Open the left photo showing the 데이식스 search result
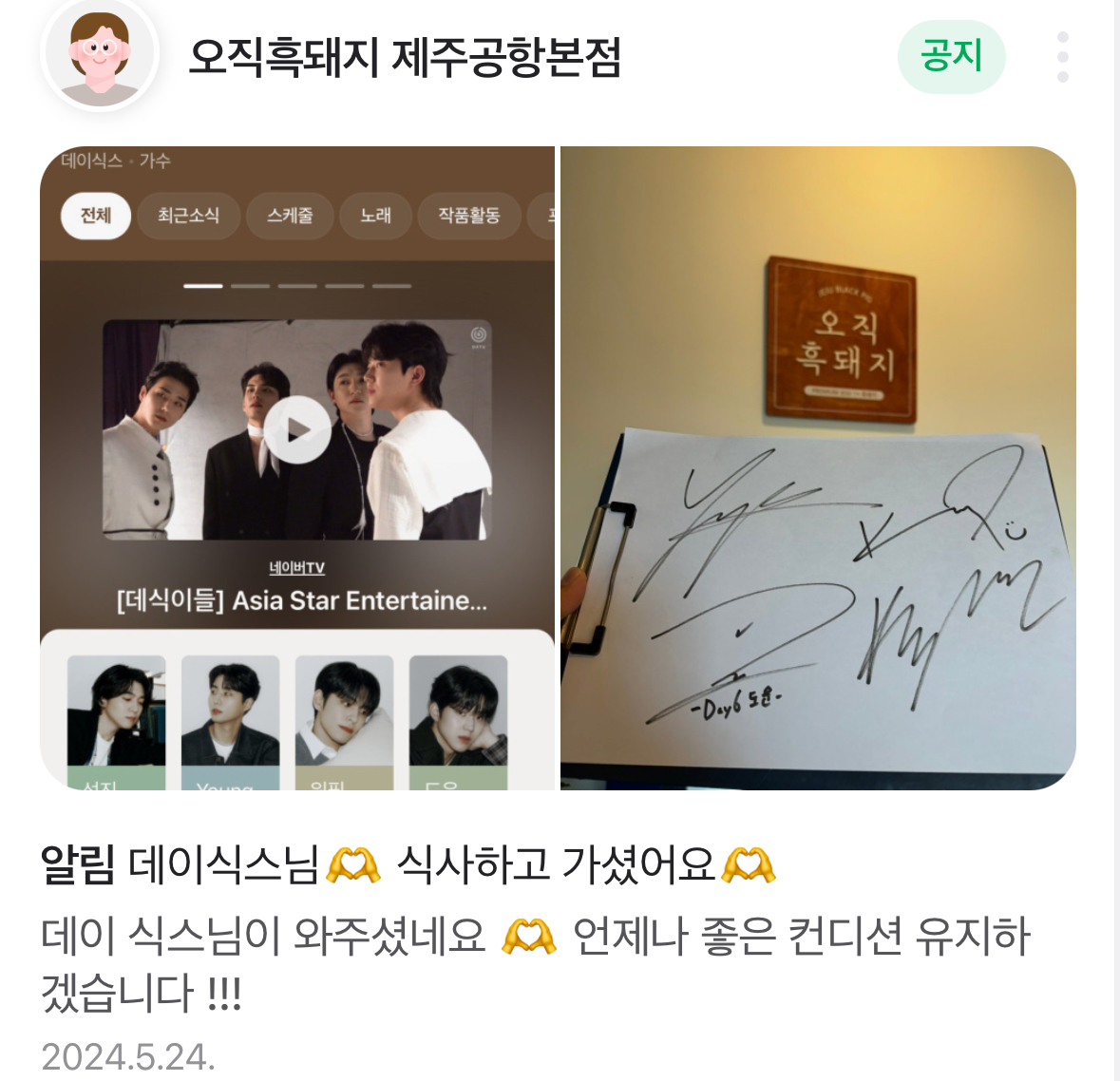This screenshot has height=1081, width=1120. click(297, 467)
